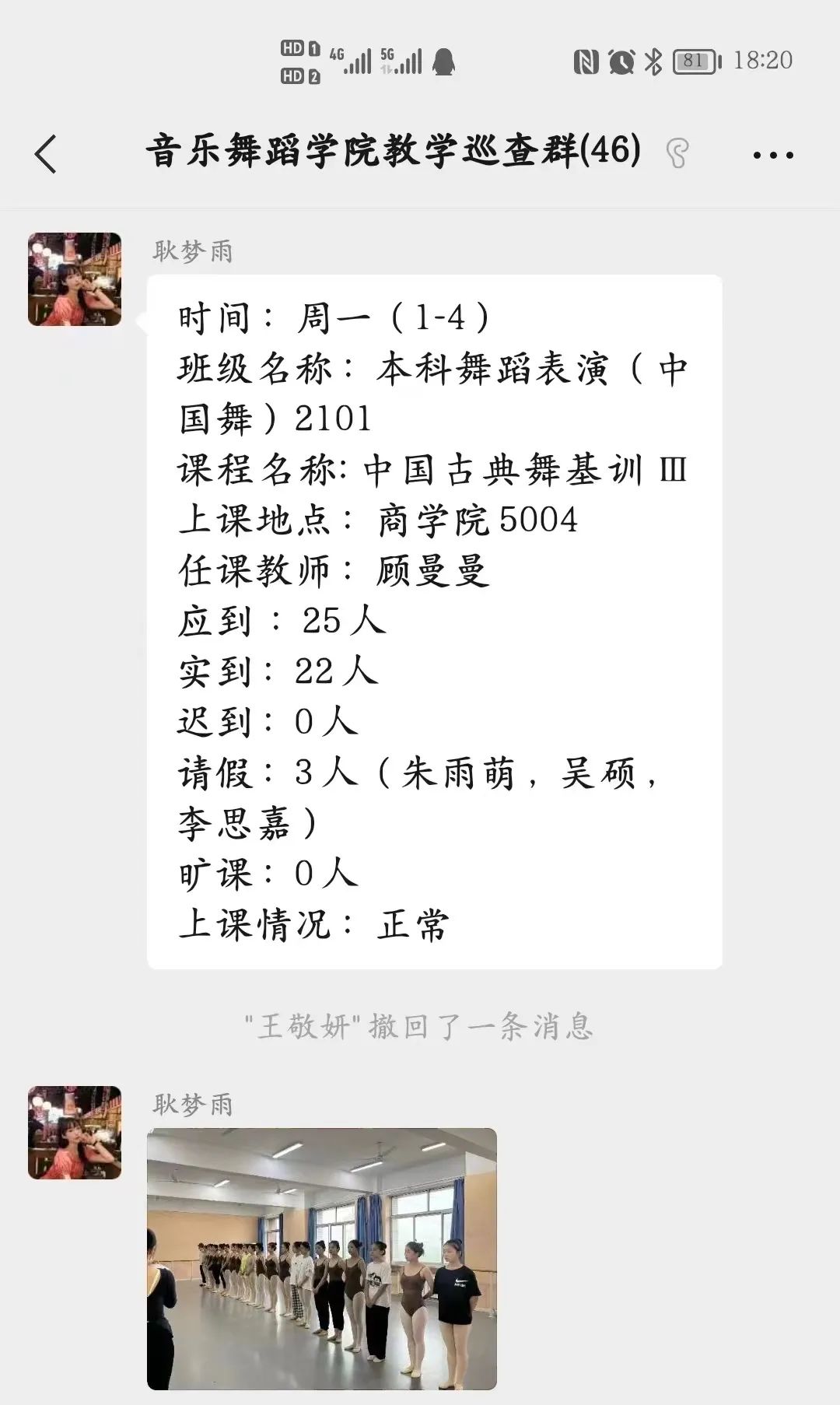Open 耿梦雨's avatar beside the attendance message

75,279
